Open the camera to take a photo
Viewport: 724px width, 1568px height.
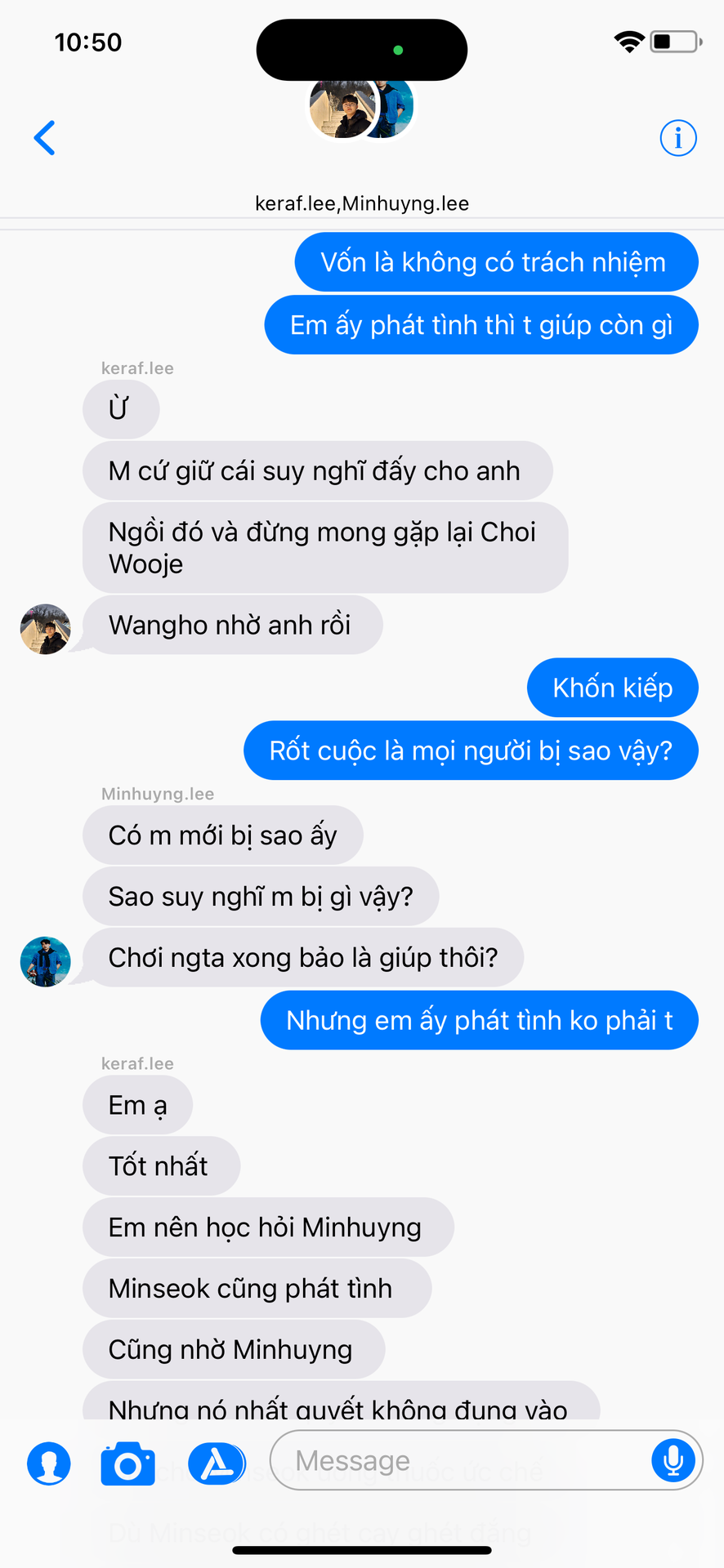click(x=127, y=1463)
